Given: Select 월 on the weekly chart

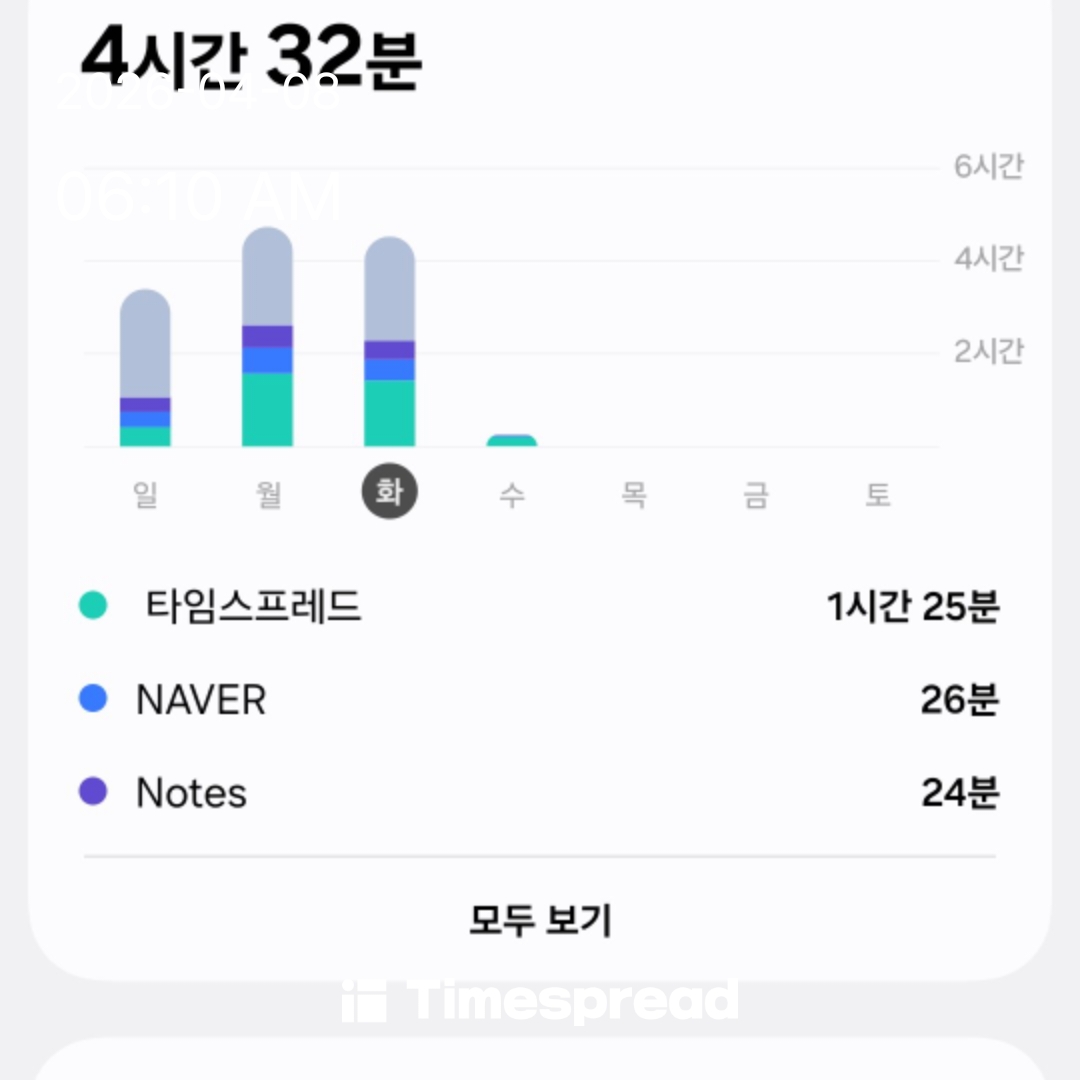Looking at the screenshot, I should (x=268, y=494).
